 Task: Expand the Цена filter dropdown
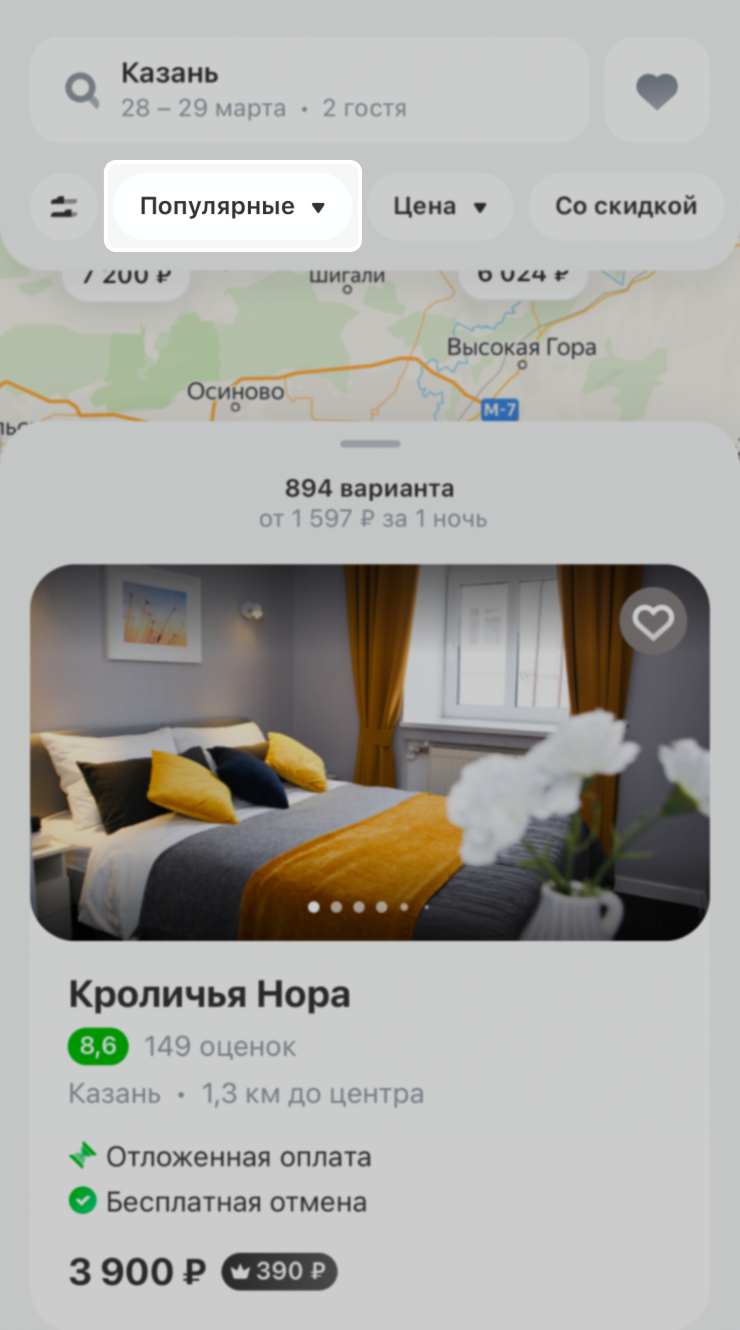point(440,207)
